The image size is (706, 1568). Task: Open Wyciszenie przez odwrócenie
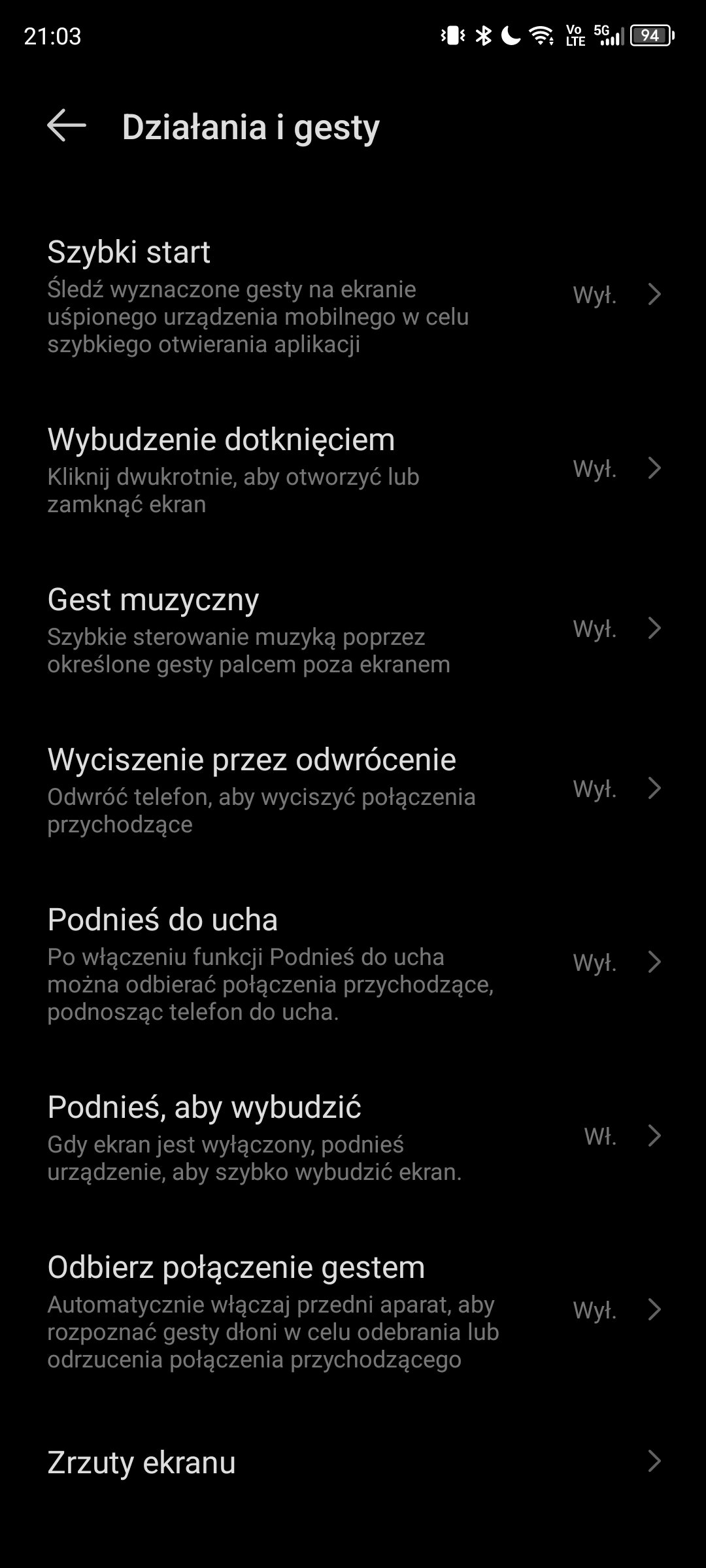tap(353, 789)
